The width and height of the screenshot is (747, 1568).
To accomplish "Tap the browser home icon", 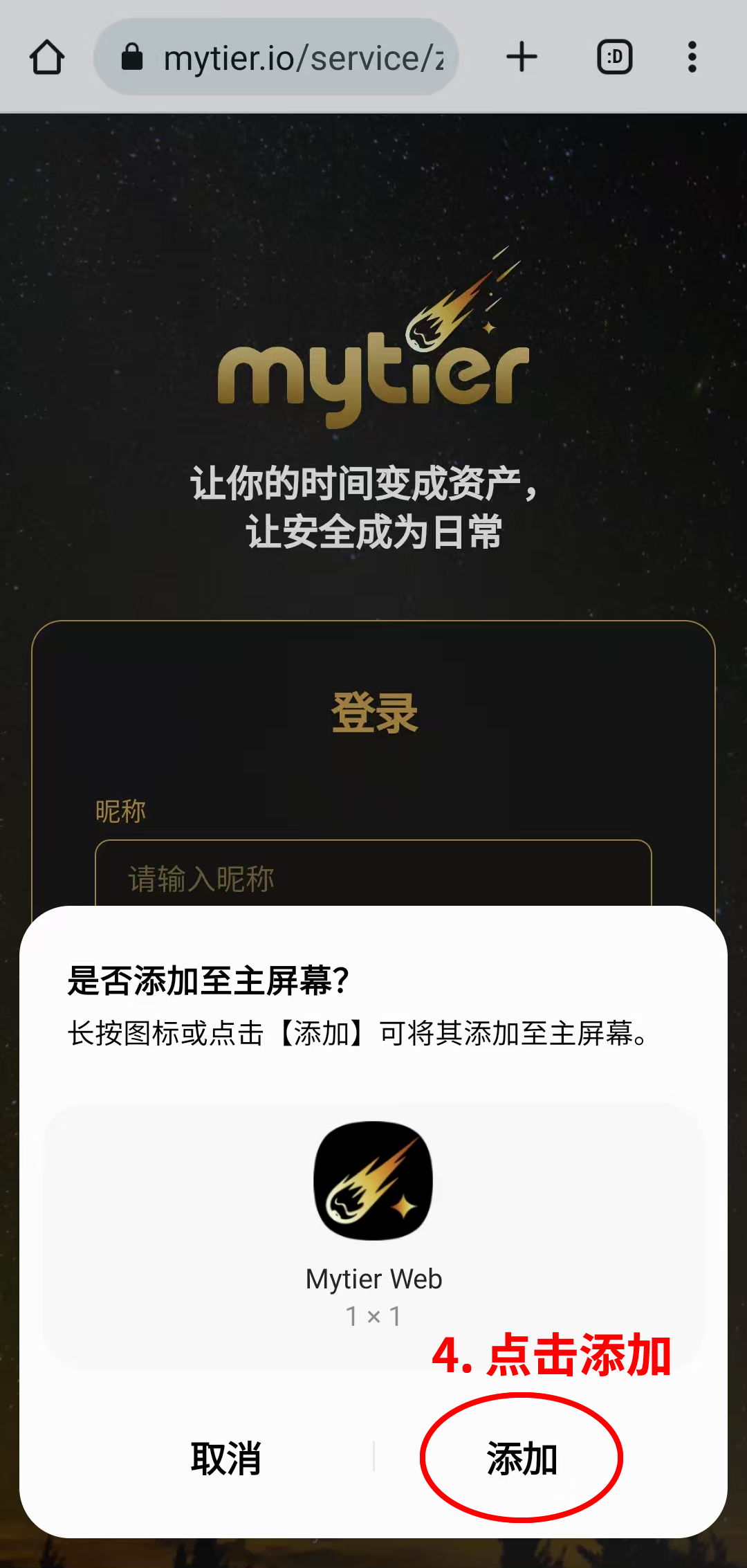I will click(47, 57).
